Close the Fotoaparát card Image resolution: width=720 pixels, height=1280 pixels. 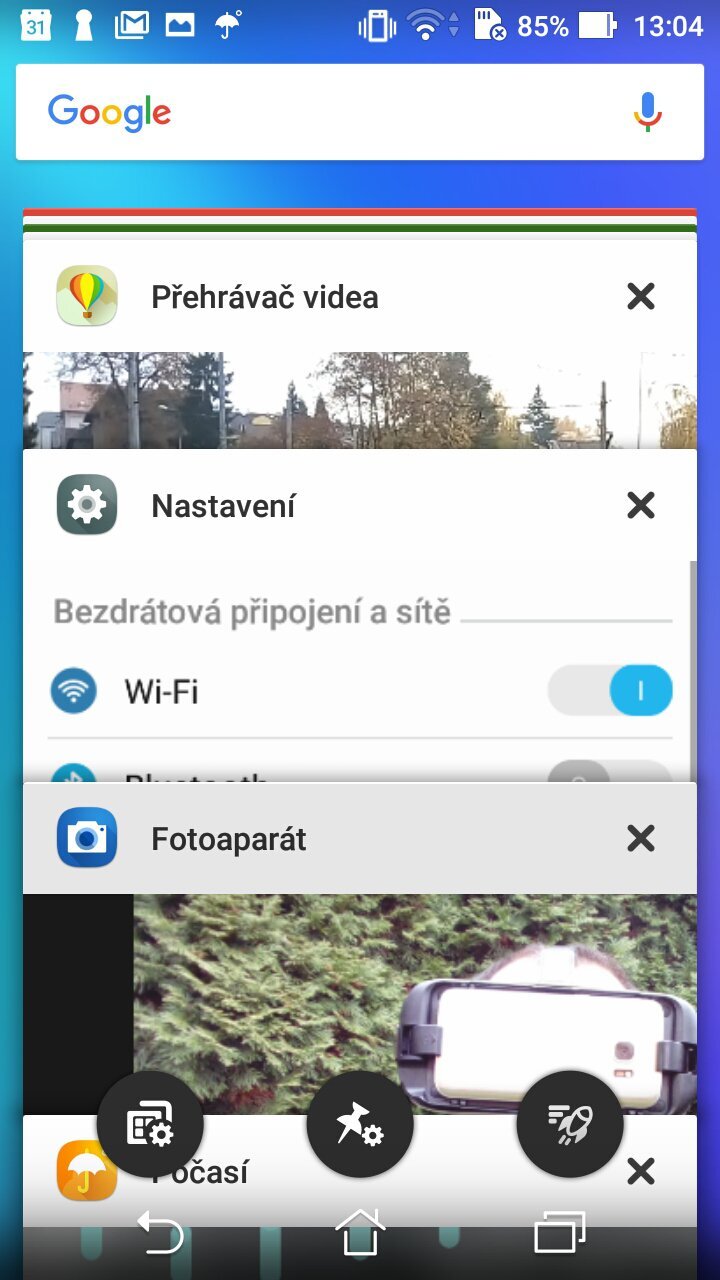point(640,838)
